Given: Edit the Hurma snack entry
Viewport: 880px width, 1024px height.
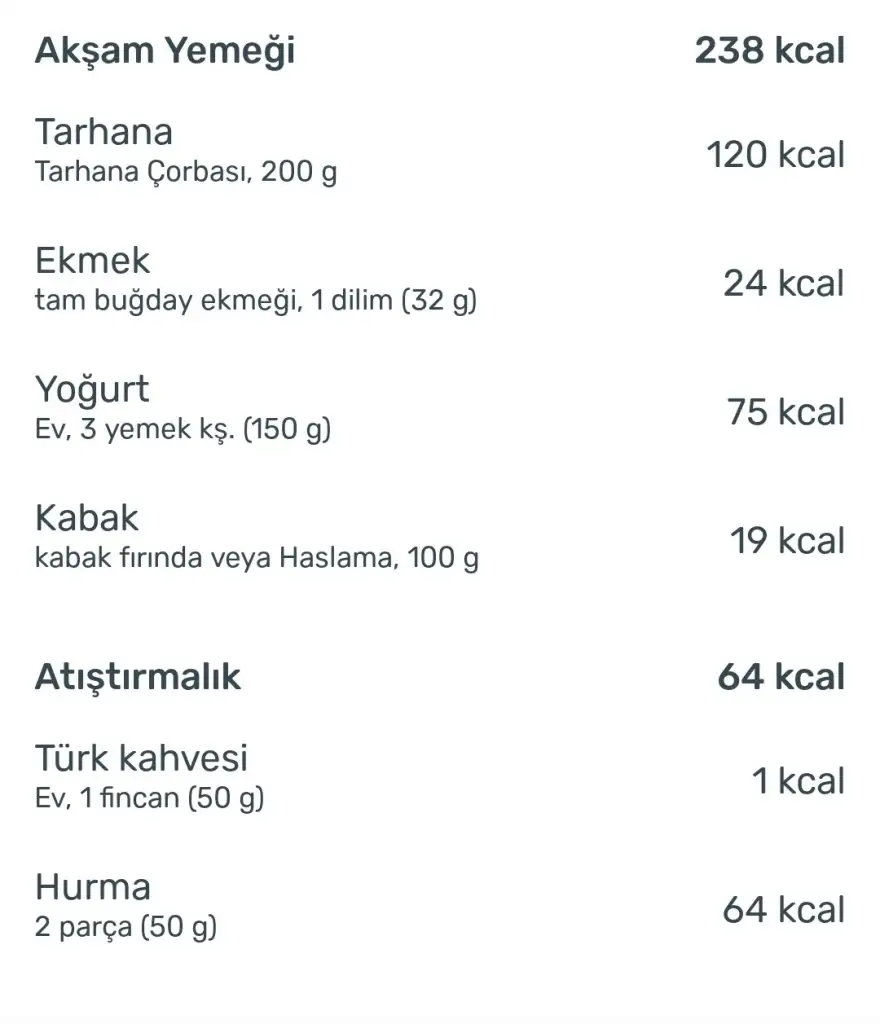Looking at the screenshot, I should pyautogui.click(x=126, y=906).
